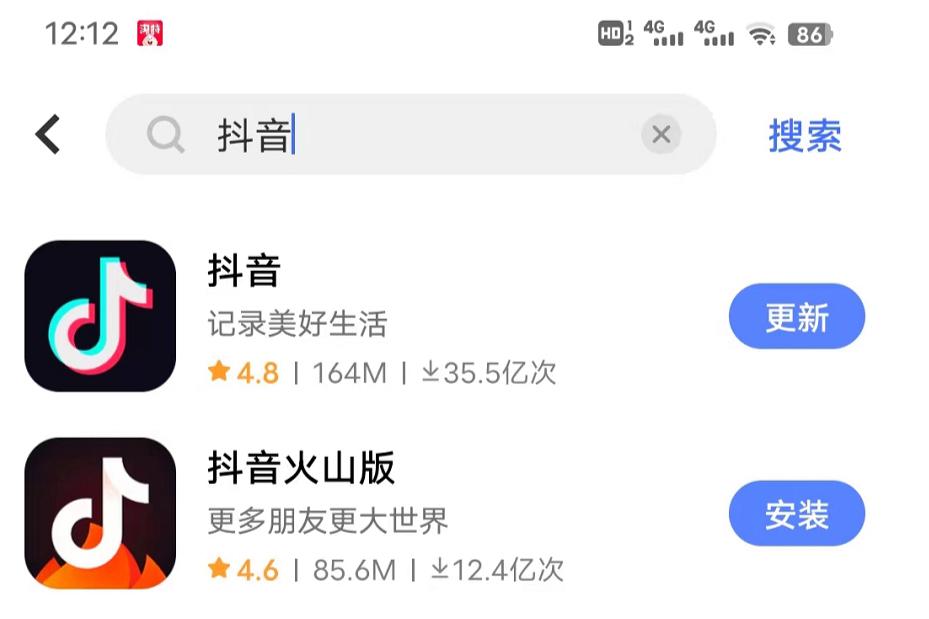Update the 抖音 app
The height and width of the screenshot is (619, 929).
click(796, 317)
